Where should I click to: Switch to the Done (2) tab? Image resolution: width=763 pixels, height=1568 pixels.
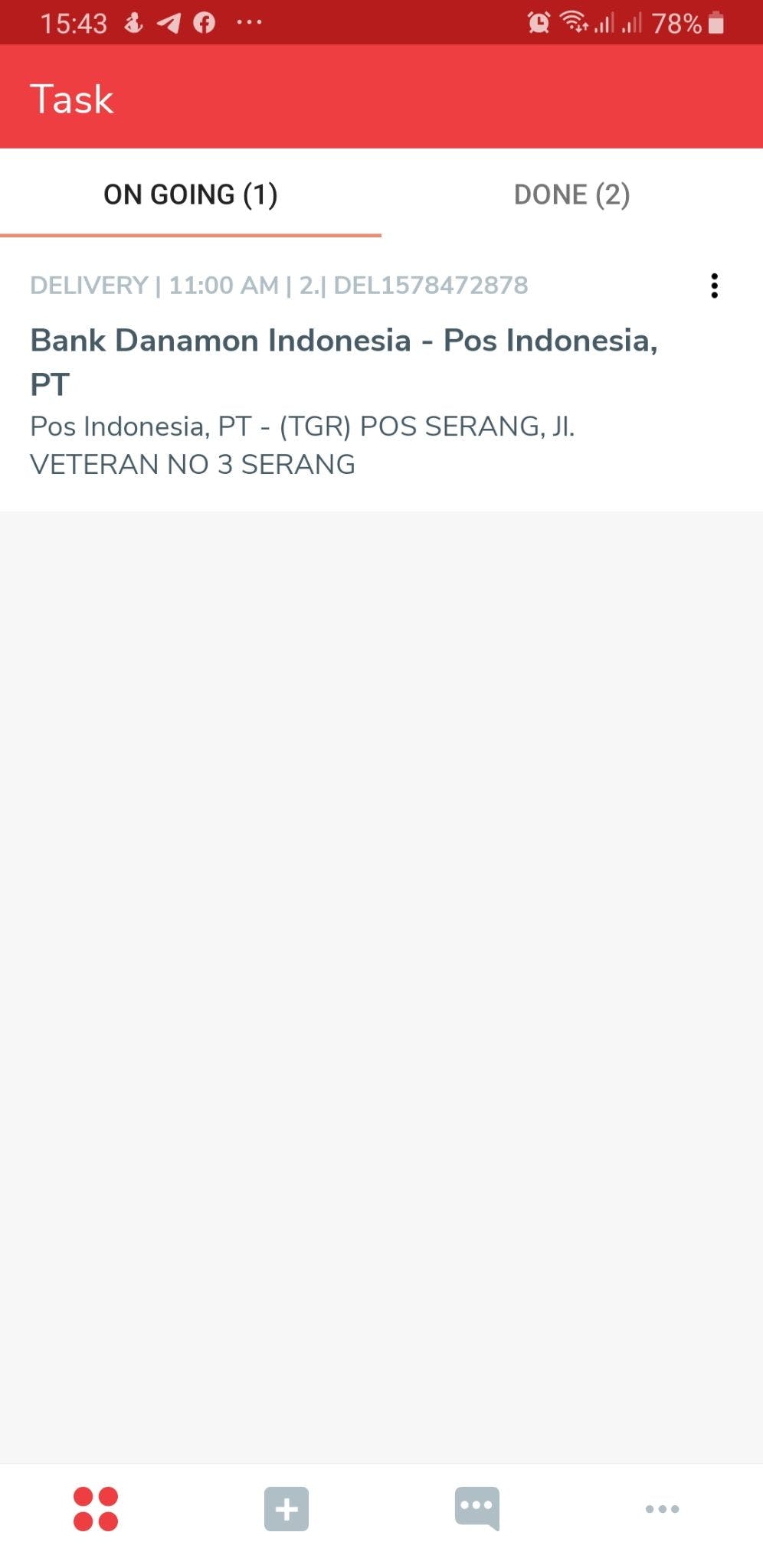[x=571, y=194]
